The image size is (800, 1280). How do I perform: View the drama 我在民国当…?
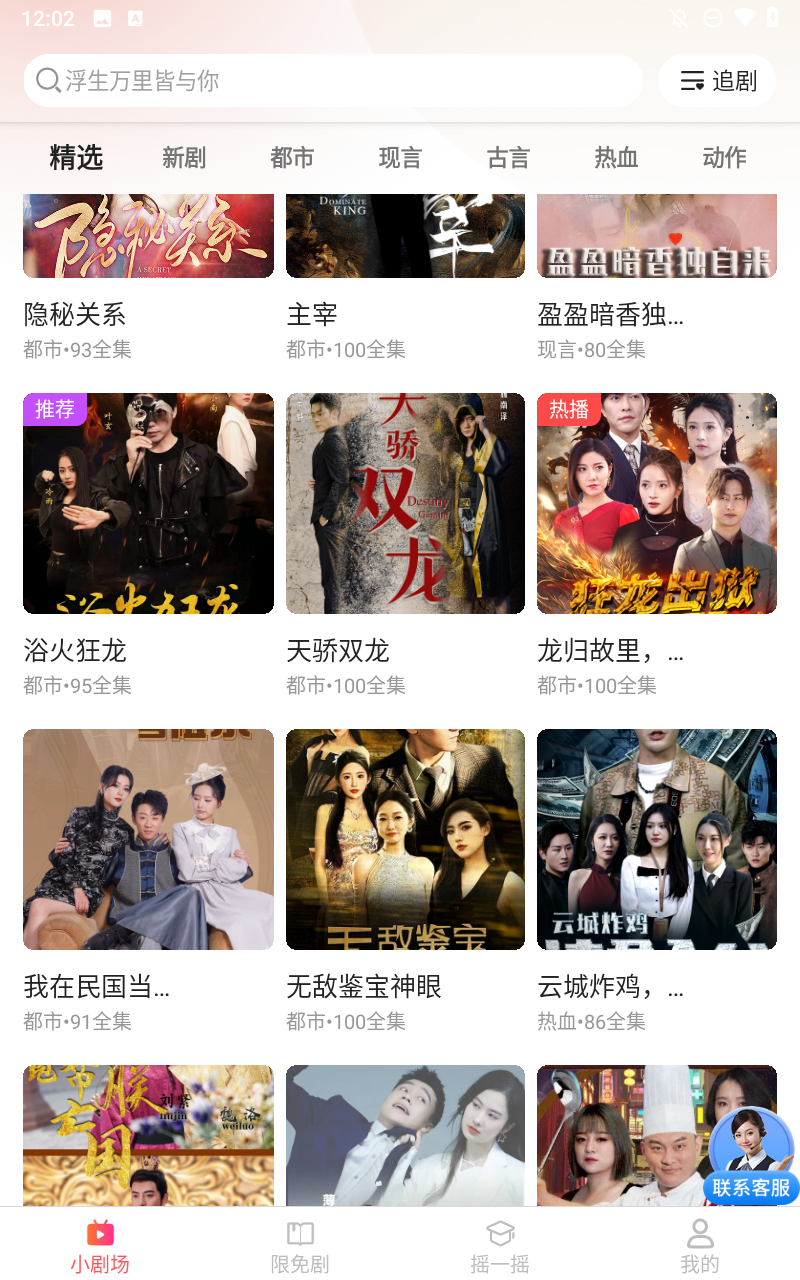148,839
